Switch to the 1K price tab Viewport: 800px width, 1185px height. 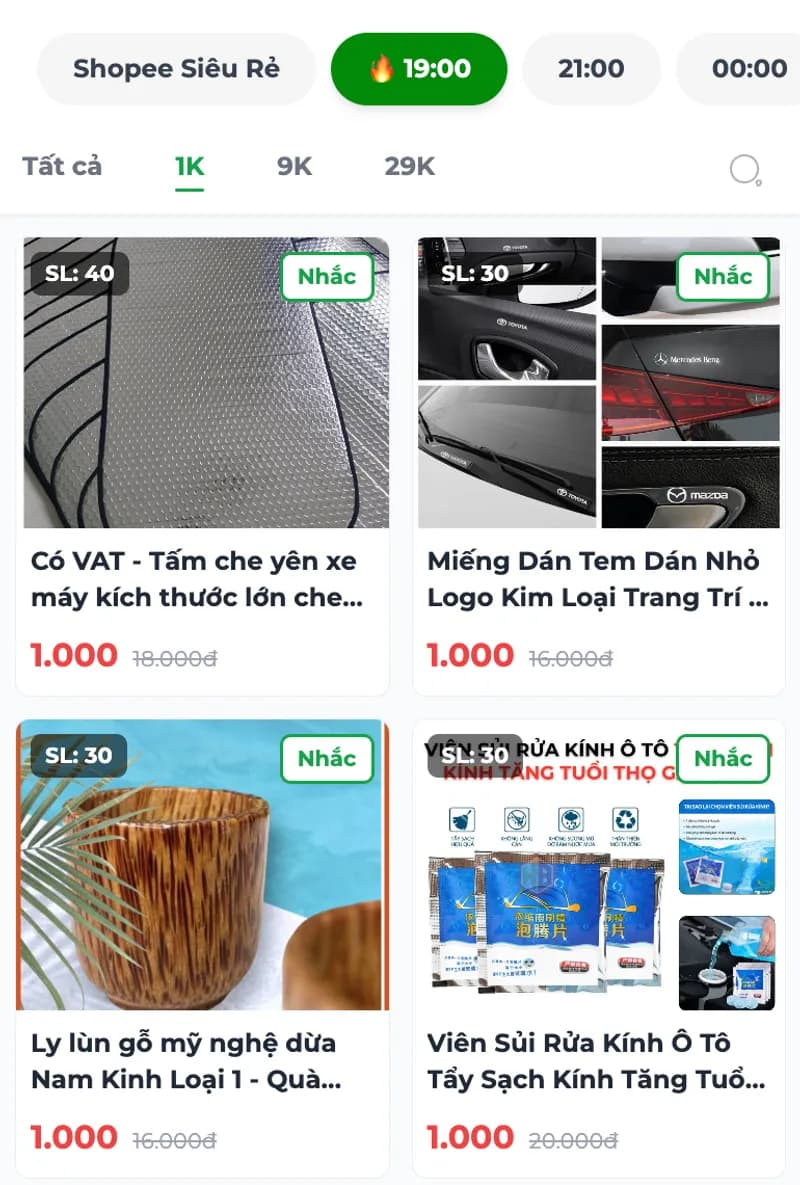pyautogui.click(x=190, y=166)
